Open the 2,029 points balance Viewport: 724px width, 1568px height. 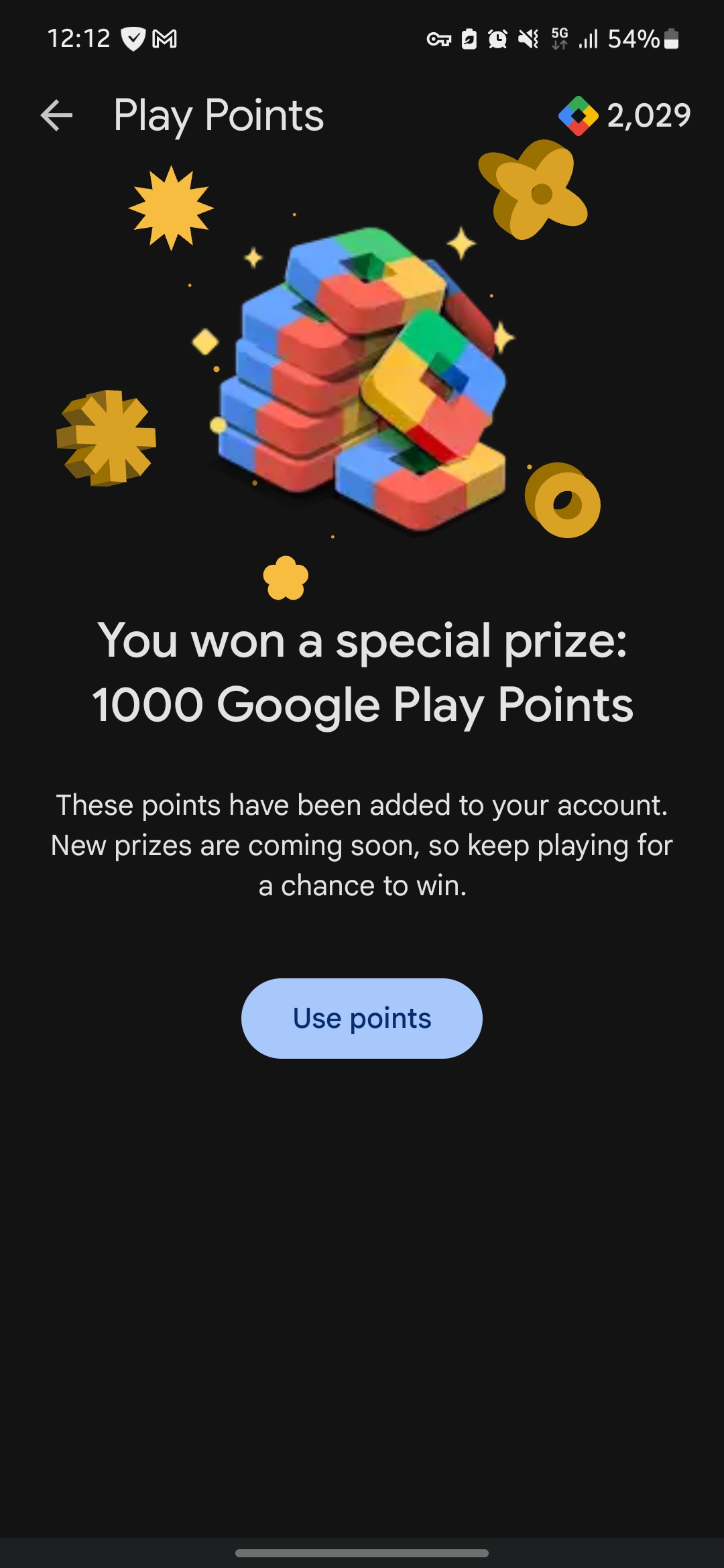pos(625,115)
